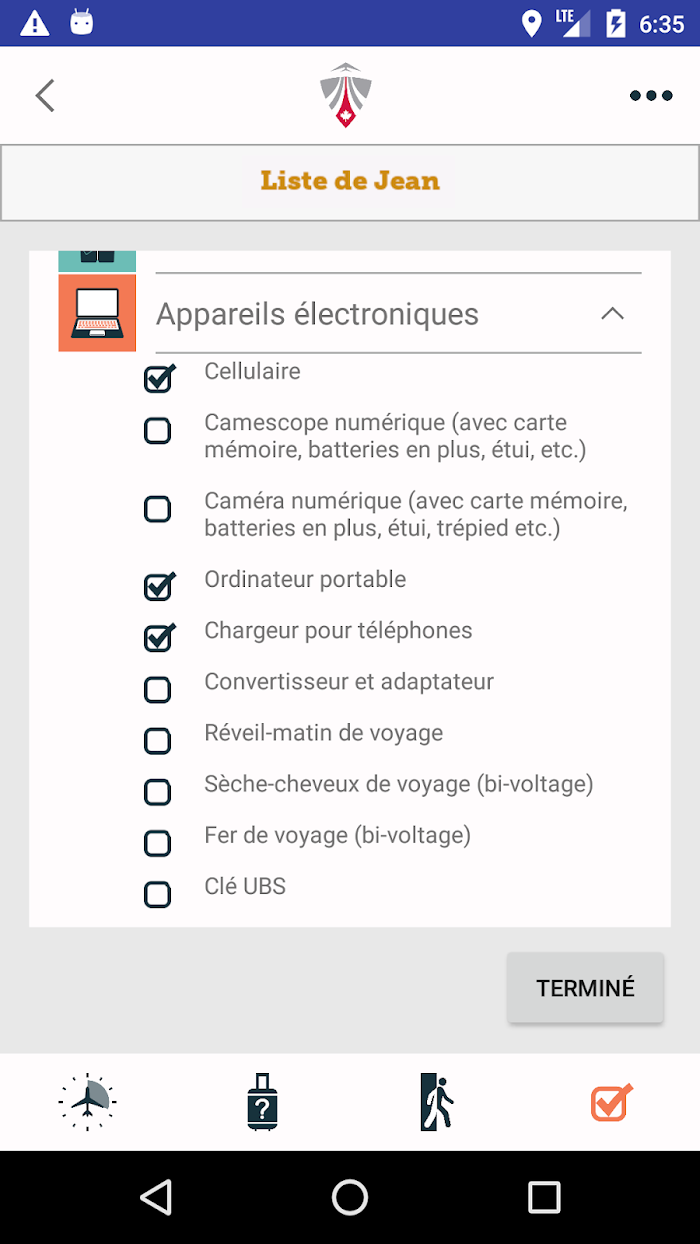Select the orange checklist tab
This screenshot has height=1244, width=700.
(x=612, y=1102)
